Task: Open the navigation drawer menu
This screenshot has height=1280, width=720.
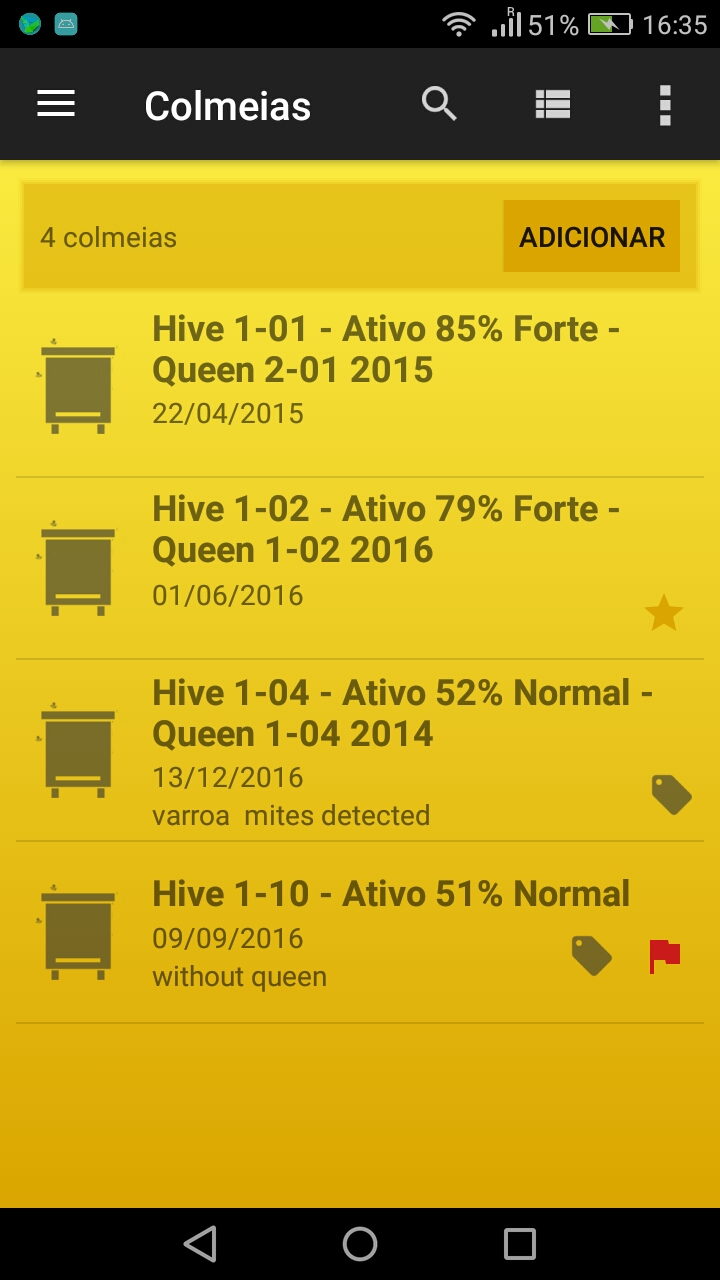Action: [56, 104]
